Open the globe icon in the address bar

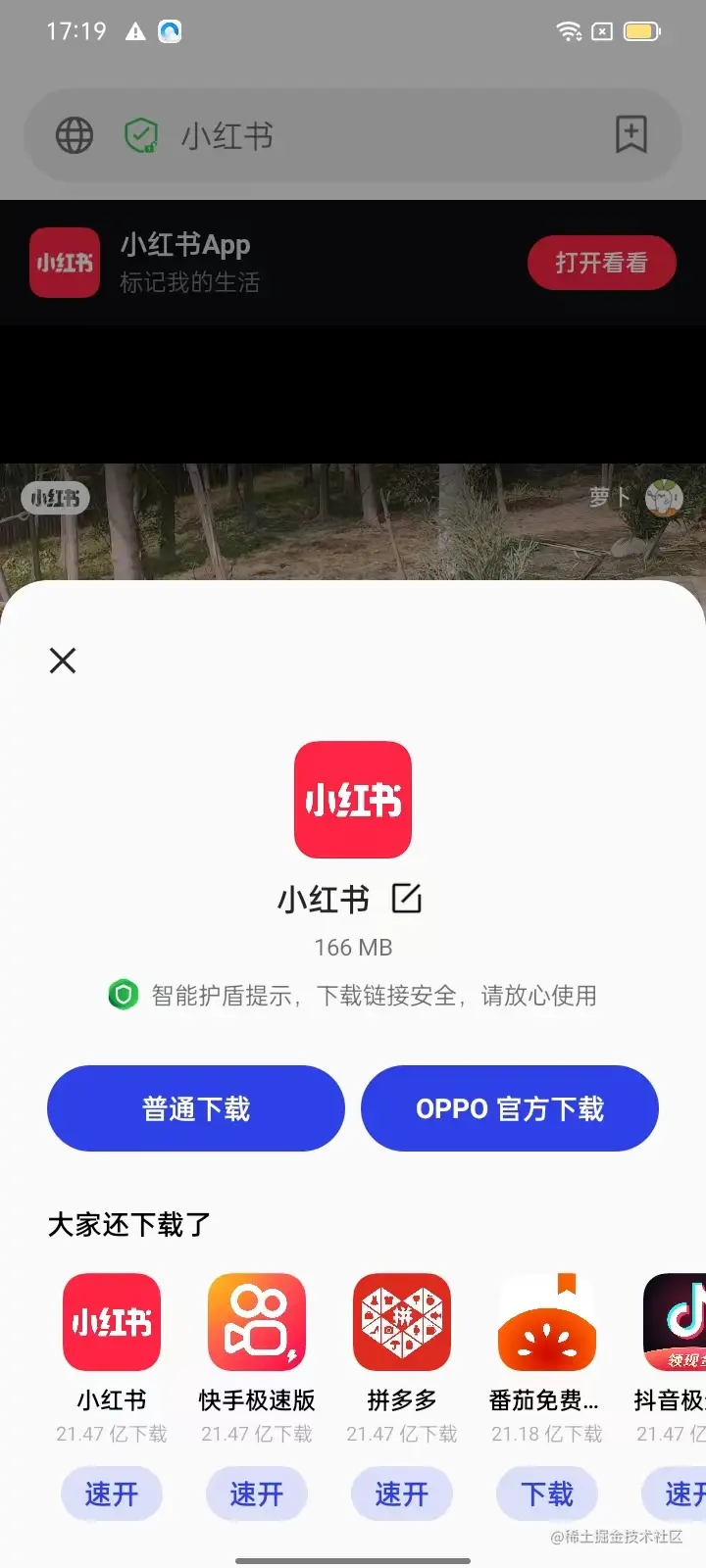point(75,135)
